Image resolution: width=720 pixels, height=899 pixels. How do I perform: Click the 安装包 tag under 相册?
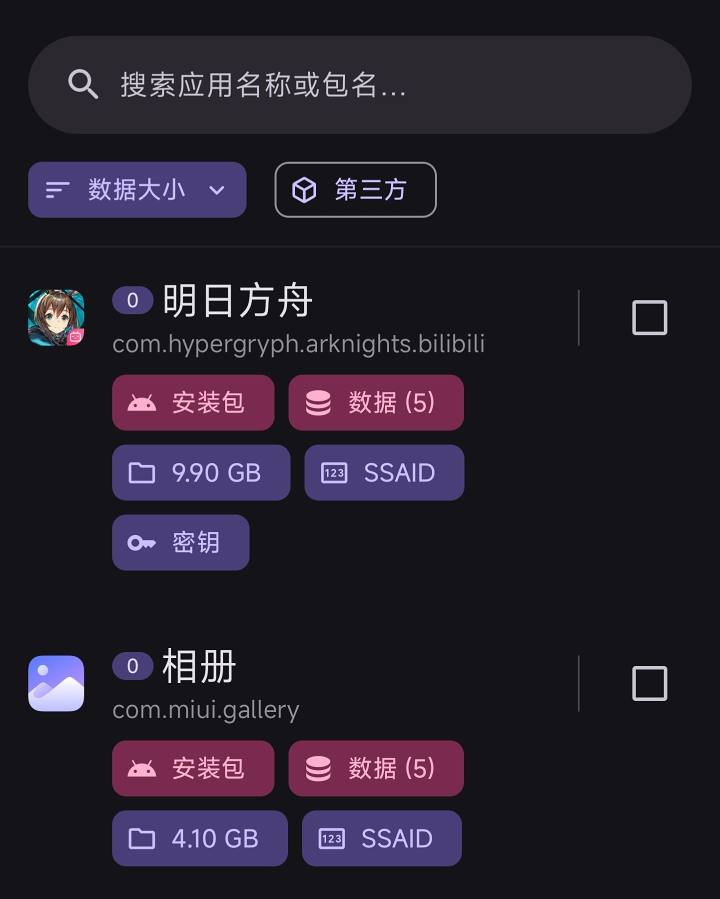193,768
